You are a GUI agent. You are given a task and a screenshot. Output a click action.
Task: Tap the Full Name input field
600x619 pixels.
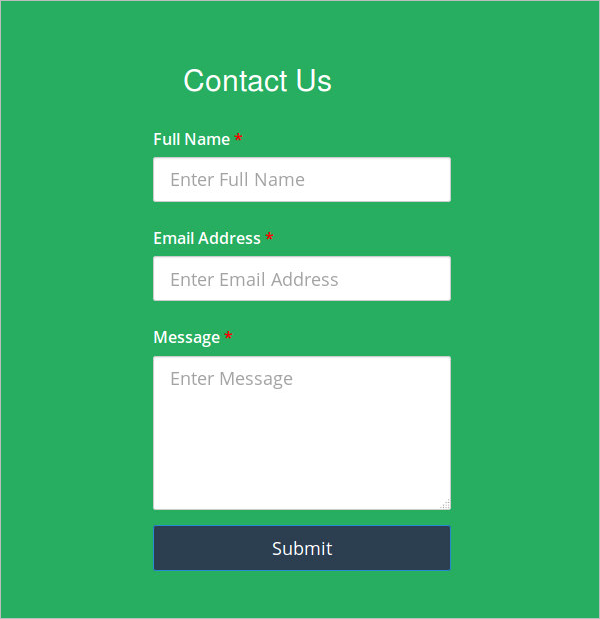click(301, 180)
